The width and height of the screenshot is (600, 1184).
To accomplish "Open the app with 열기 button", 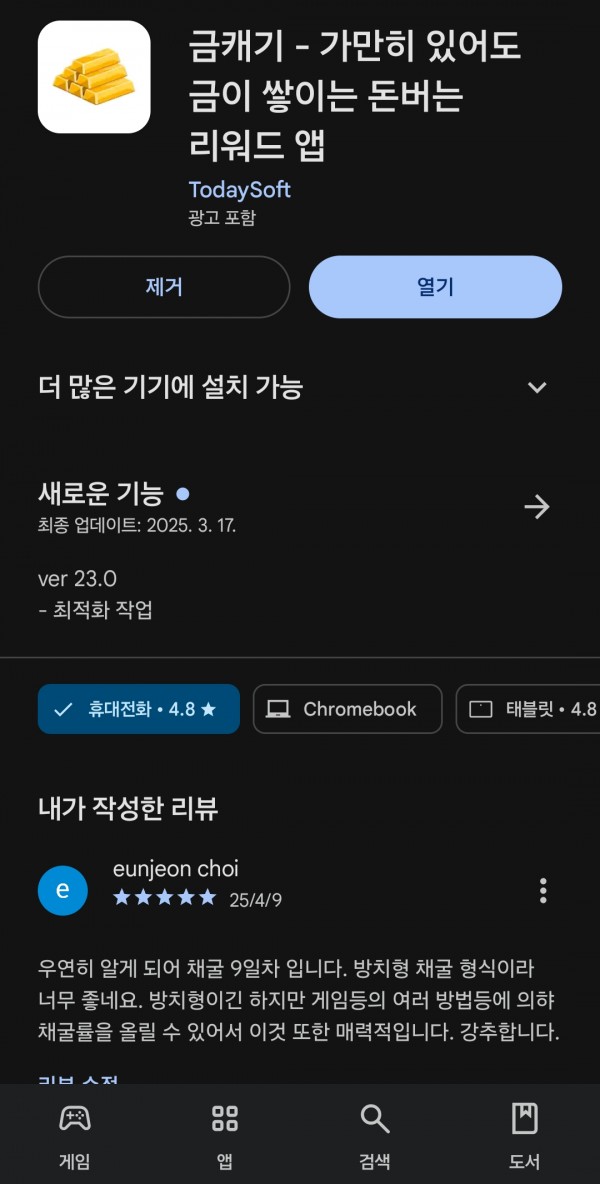I will click(435, 287).
